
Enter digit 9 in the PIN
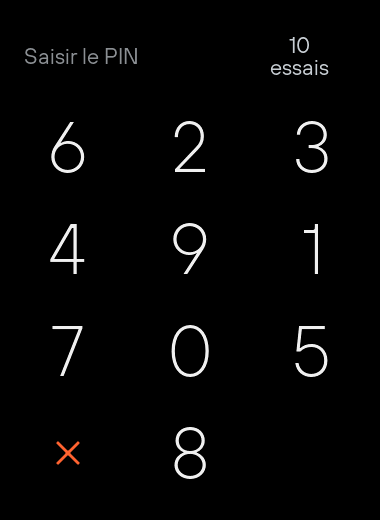tap(190, 249)
